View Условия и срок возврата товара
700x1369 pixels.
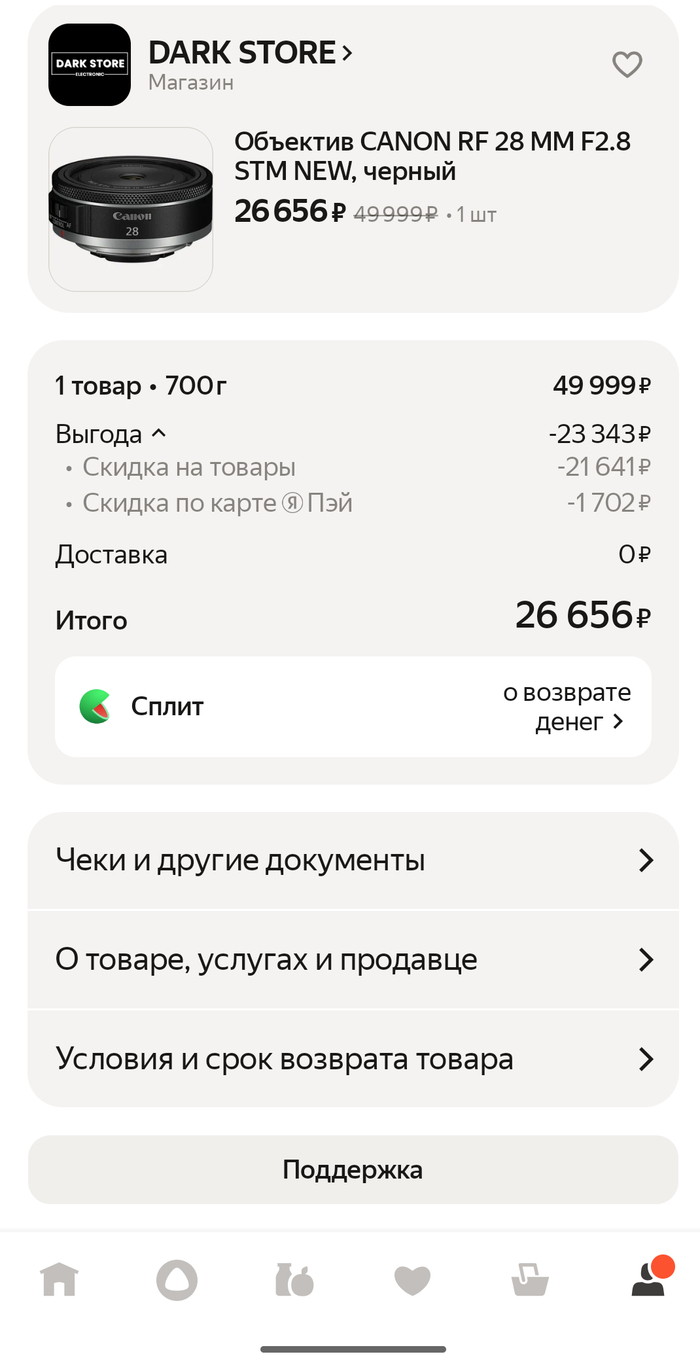click(353, 1059)
